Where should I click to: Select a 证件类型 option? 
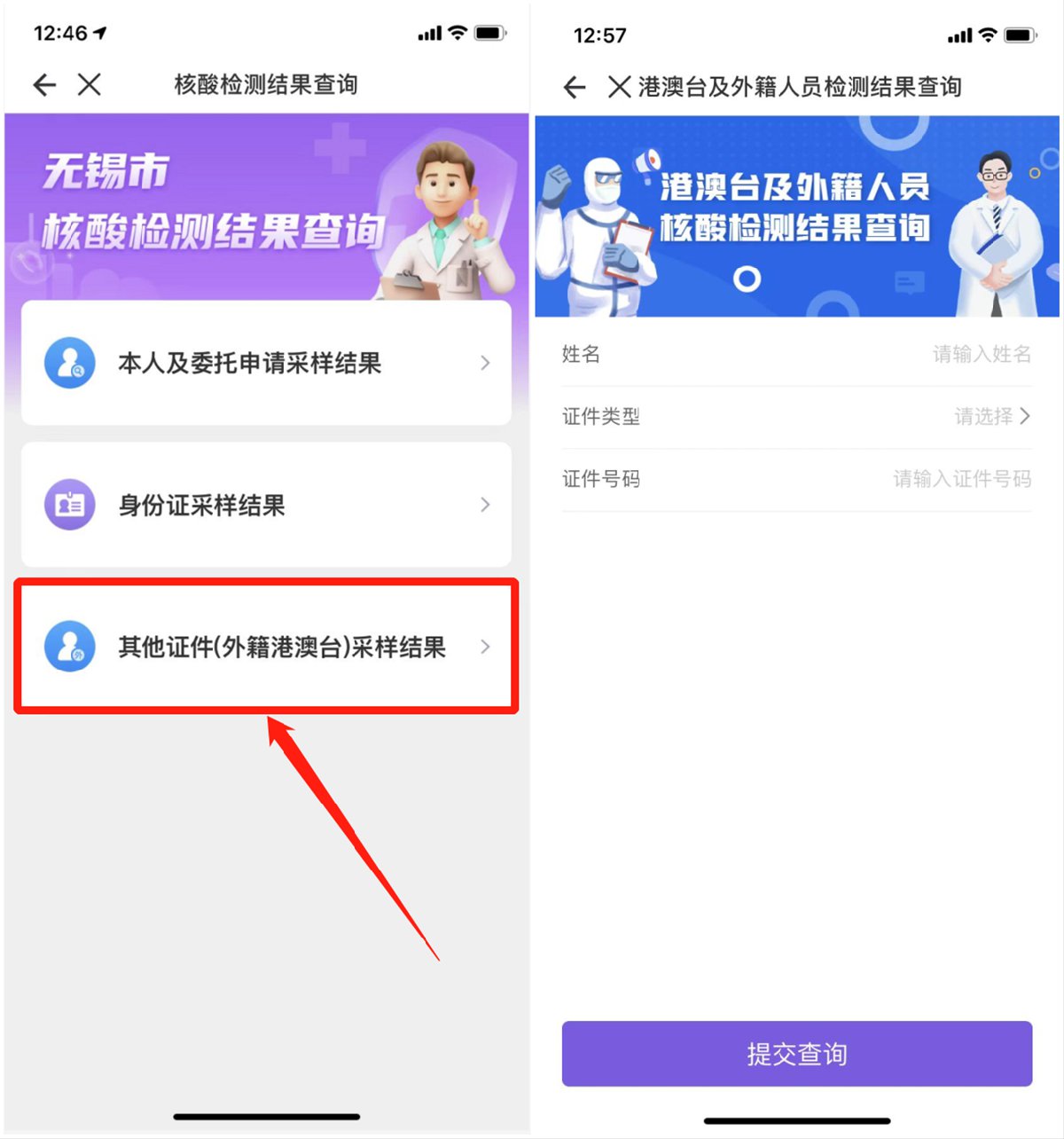tap(796, 416)
